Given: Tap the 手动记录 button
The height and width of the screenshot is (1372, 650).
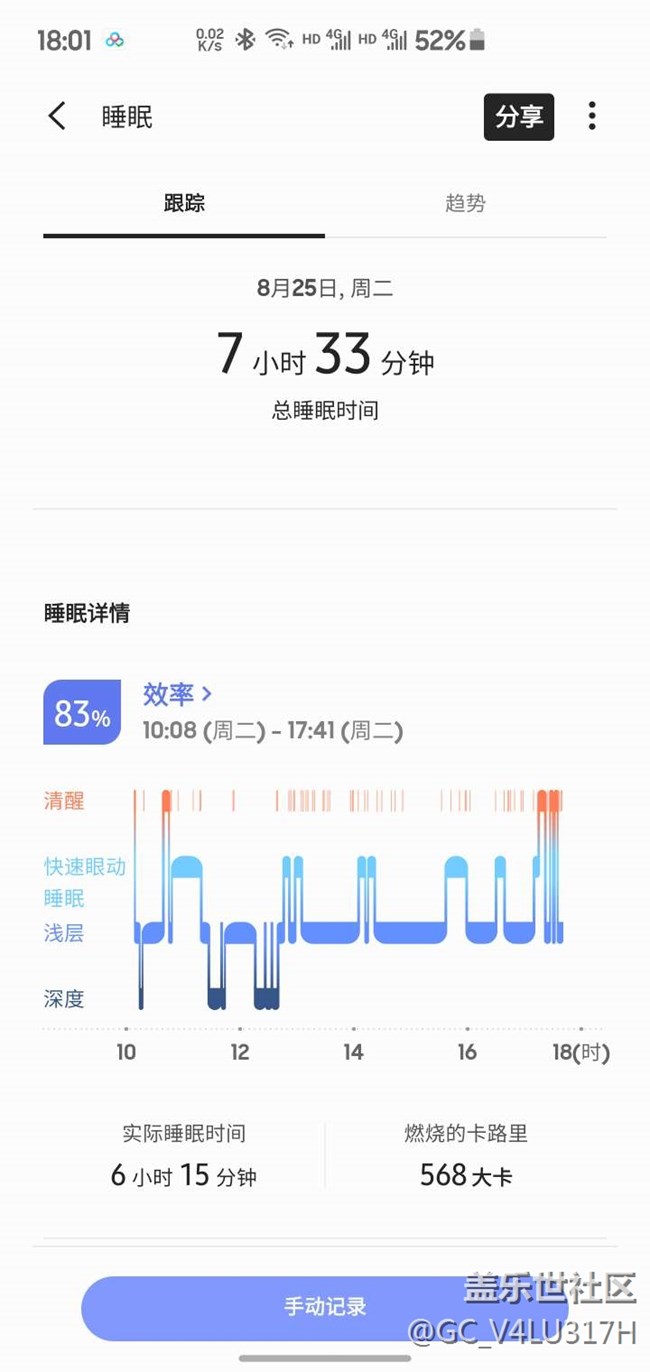Looking at the screenshot, I should click(324, 1306).
